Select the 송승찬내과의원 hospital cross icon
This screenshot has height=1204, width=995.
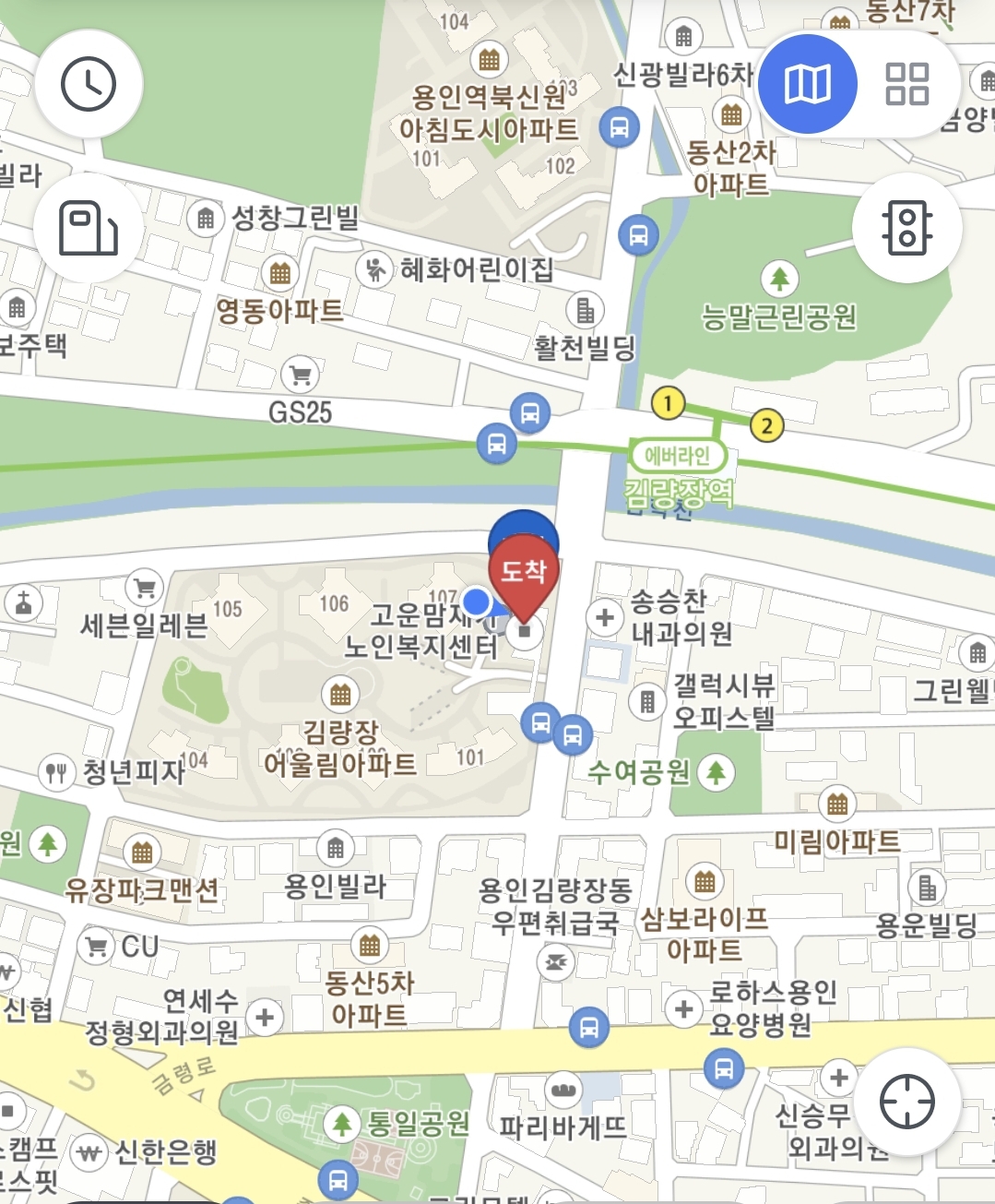(604, 618)
